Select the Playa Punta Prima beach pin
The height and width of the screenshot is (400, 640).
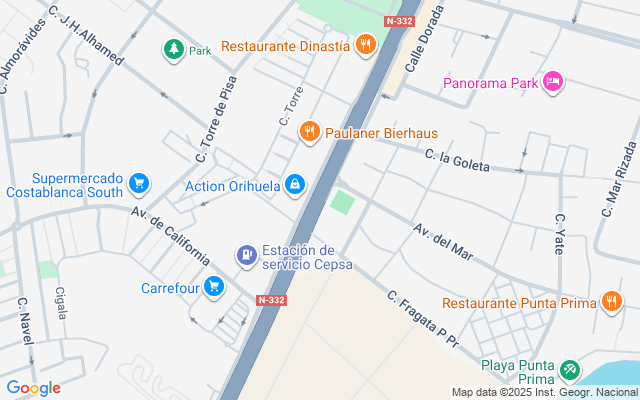pyautogui.click(x=570, y=370)
